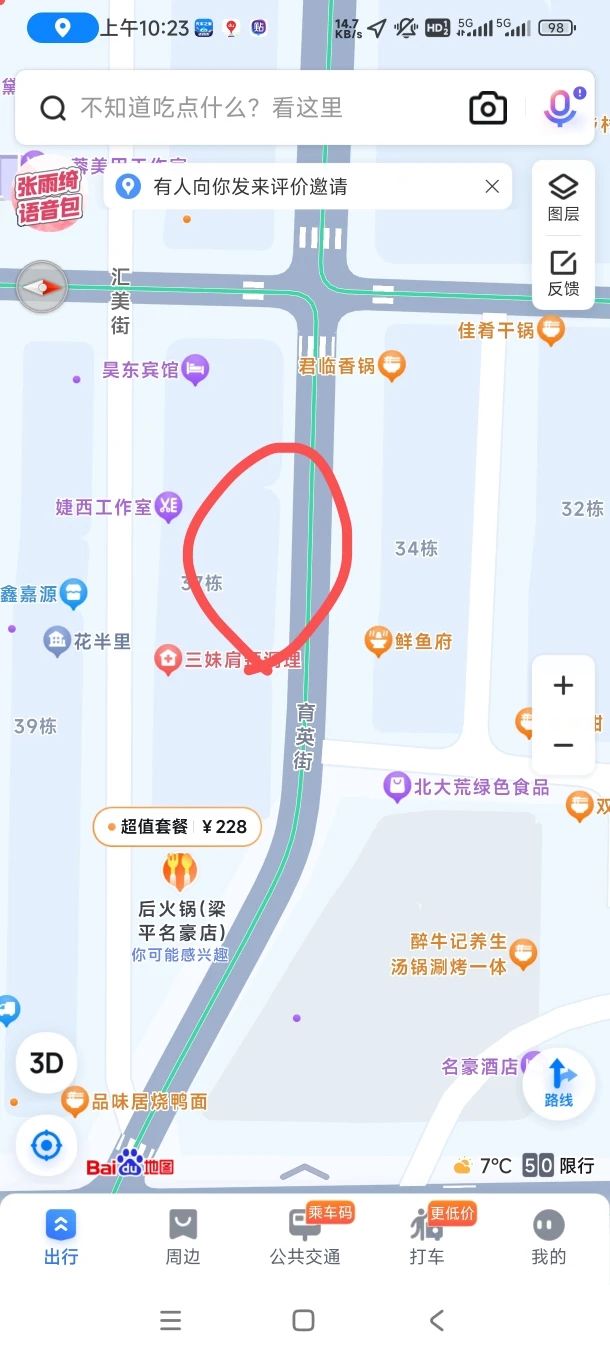Go to the 我的 profile tab
Image resolution: width=610 pixels, height=1356 pixels.
[x=548, y=1236]
